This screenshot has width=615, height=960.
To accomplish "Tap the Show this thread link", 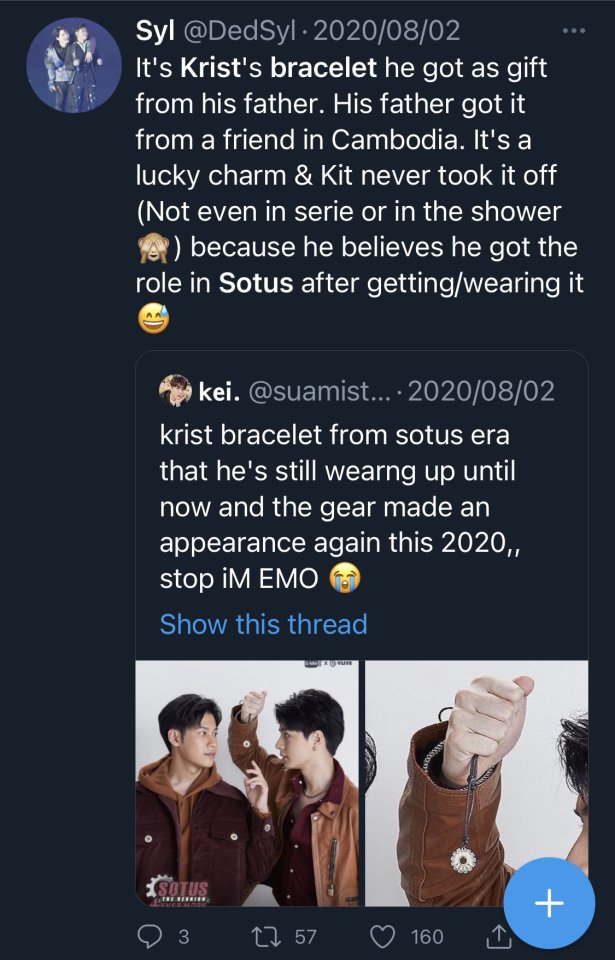I will pos(263,624).
